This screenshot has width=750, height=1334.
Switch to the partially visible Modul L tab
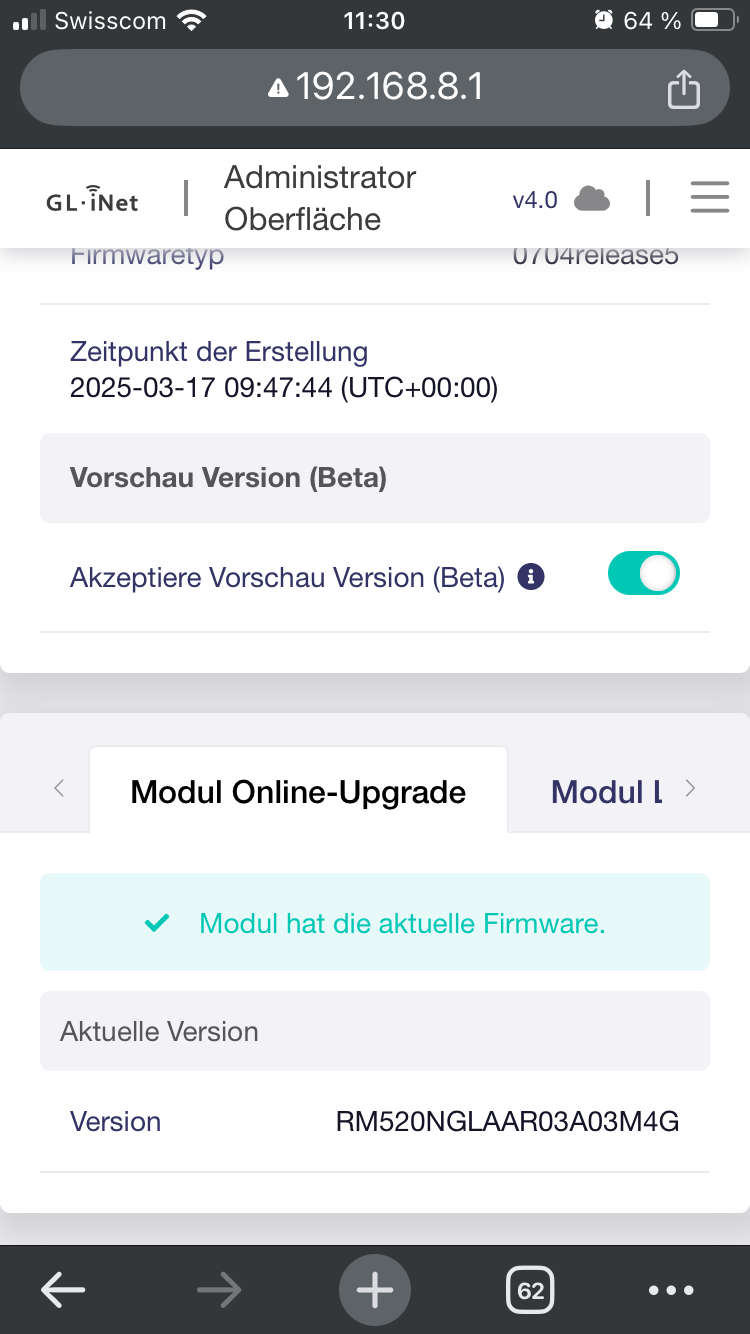pos(606,792)
